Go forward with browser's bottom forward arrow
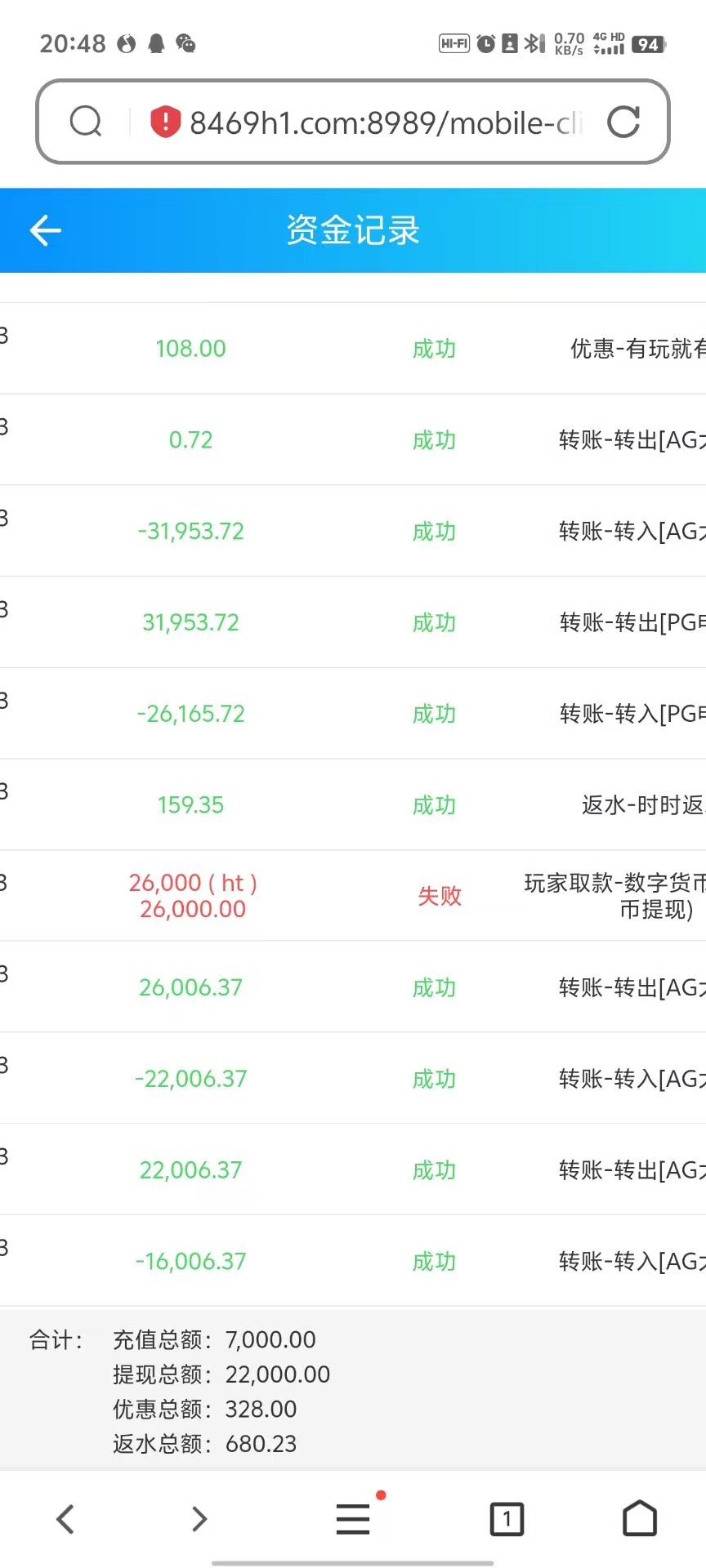 199,1519
